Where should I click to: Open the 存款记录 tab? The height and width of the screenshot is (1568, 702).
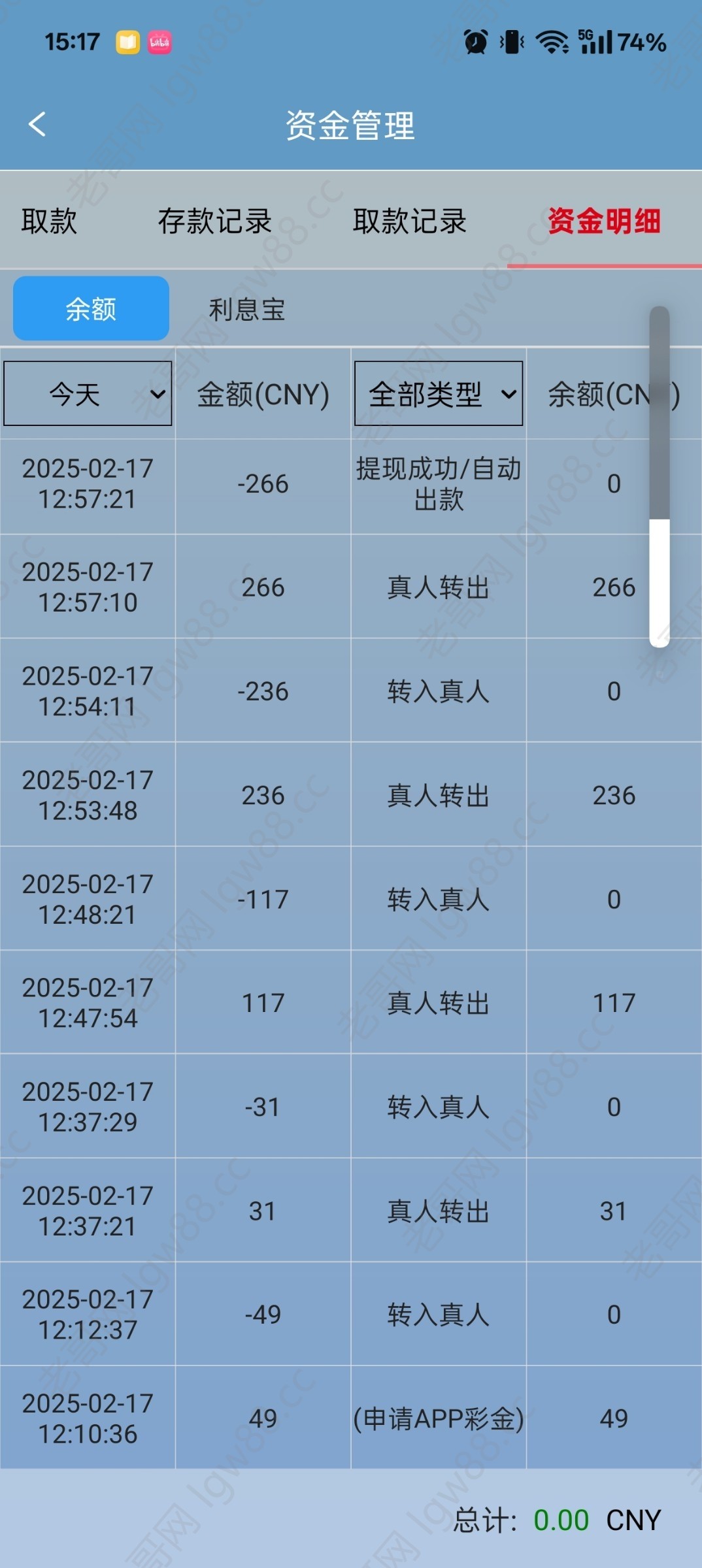[214, 221]
